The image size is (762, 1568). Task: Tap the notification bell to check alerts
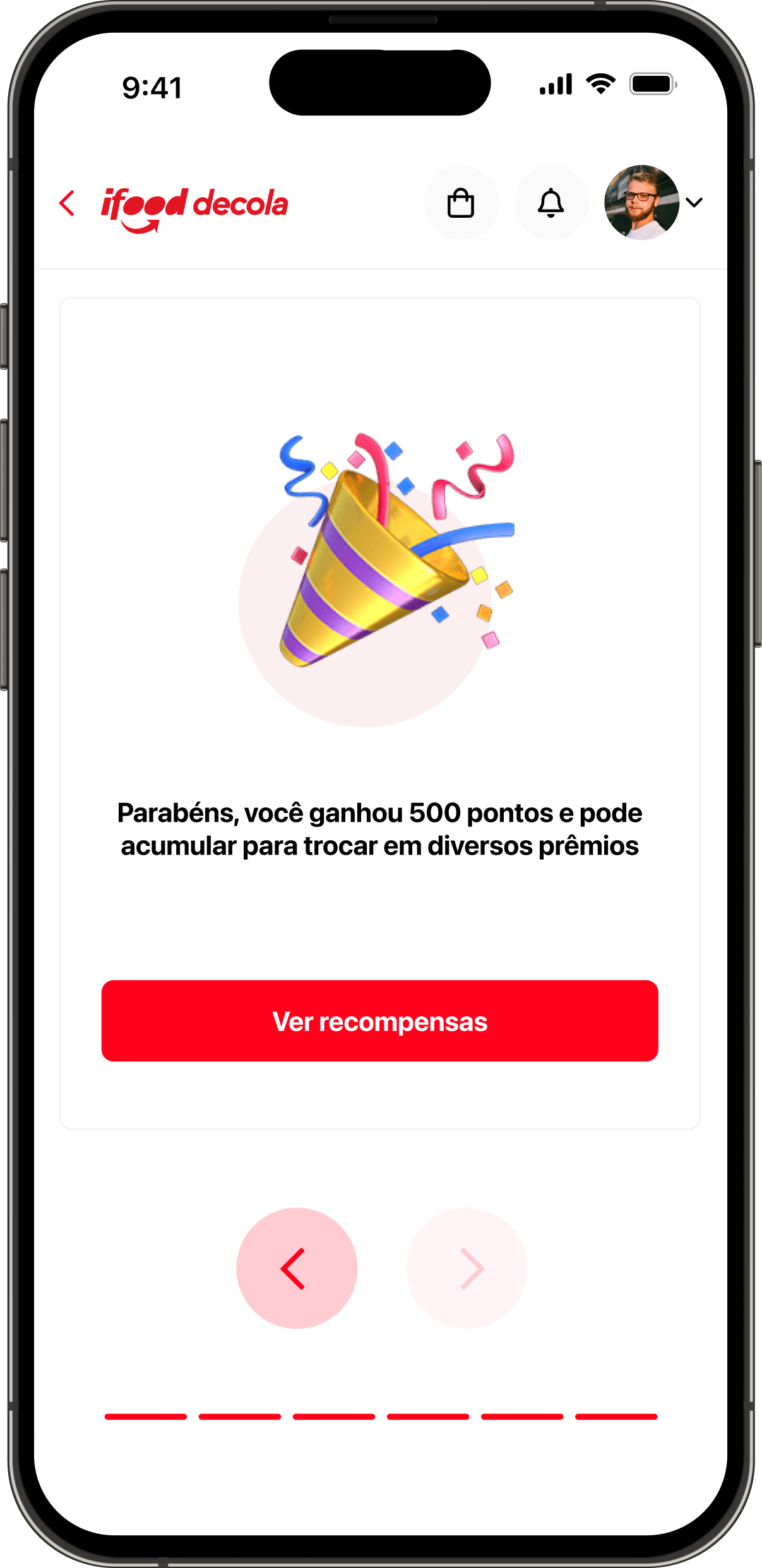551,203
